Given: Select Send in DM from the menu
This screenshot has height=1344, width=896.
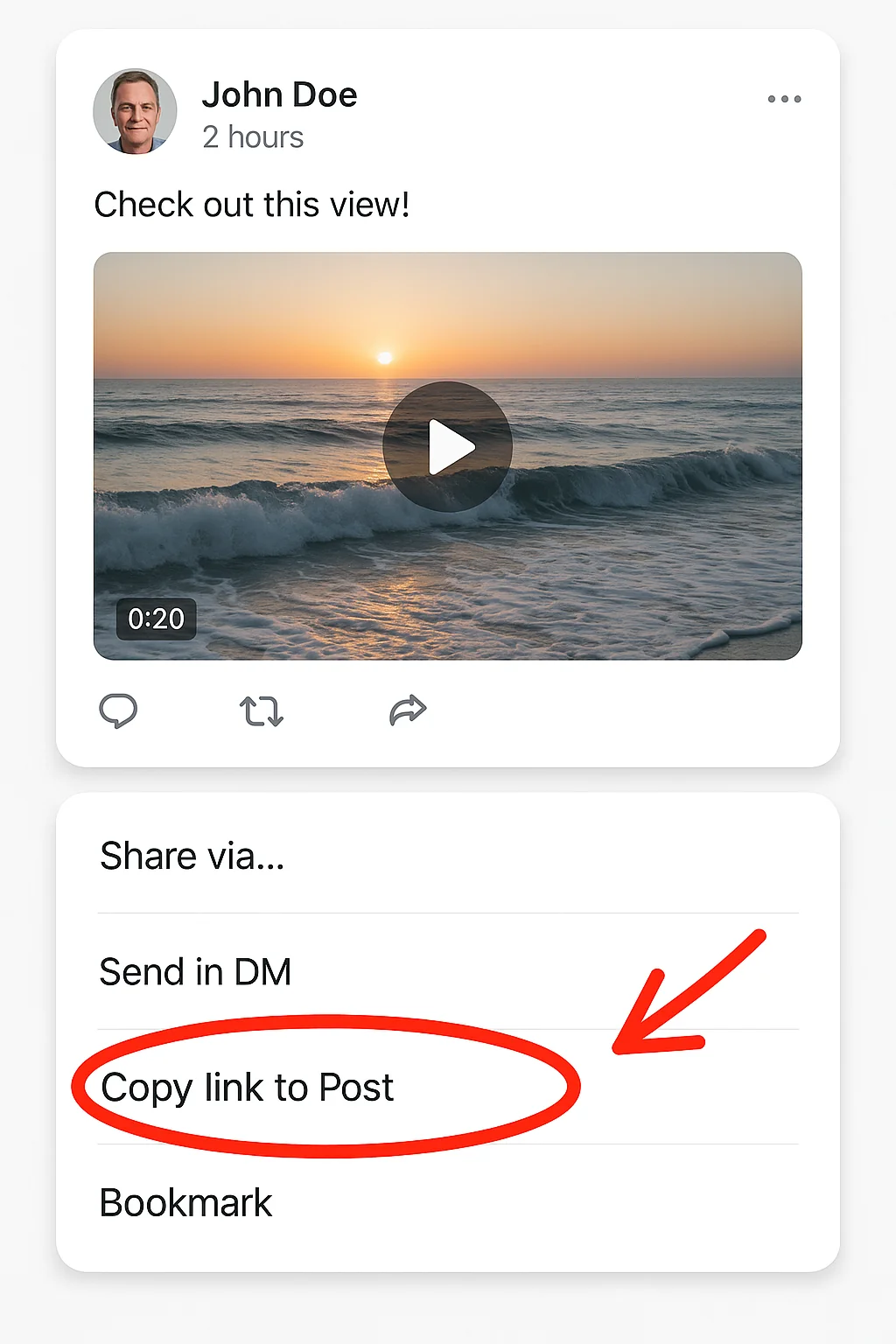Looking at the screenshot, I should click(x=194, y=971).
